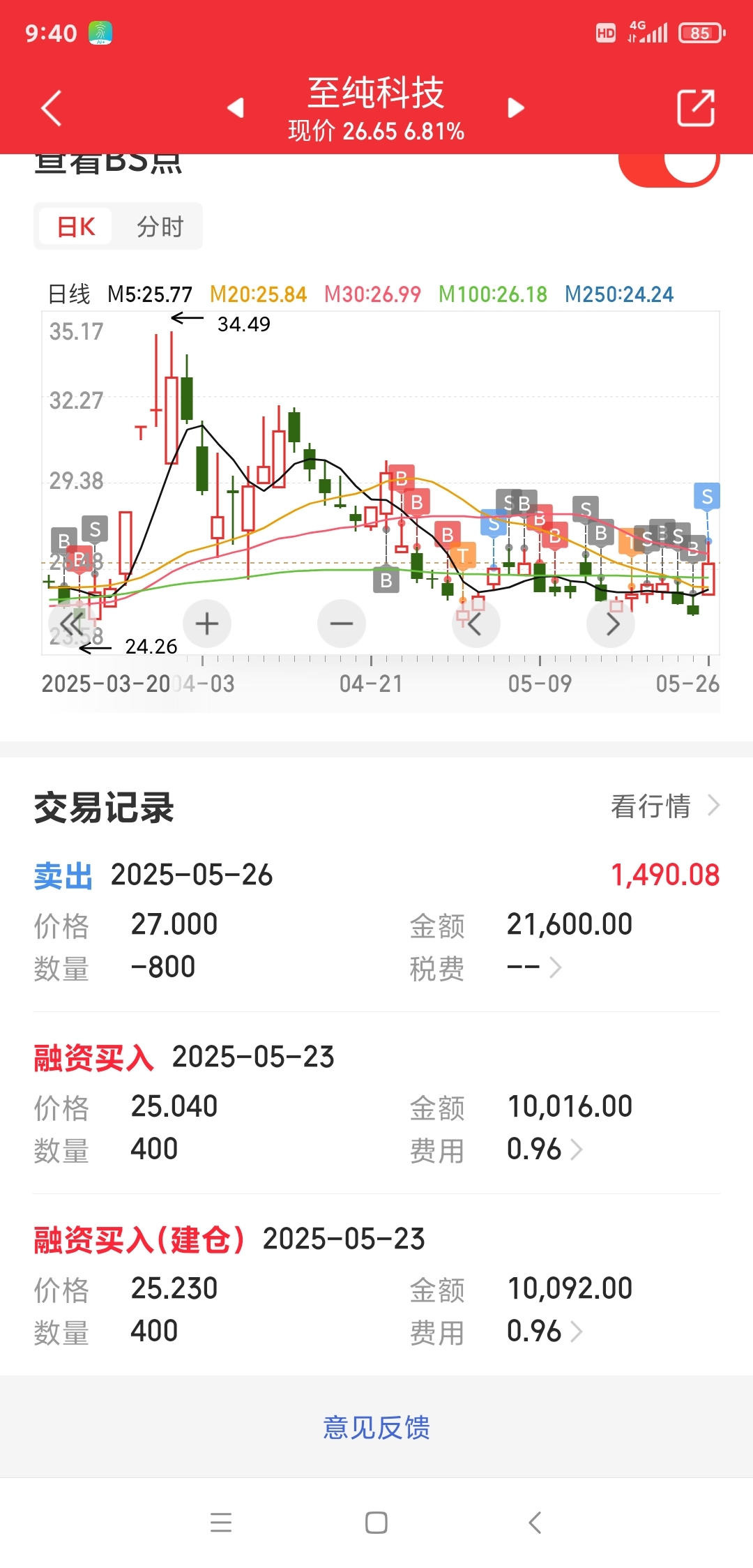Switch to the 分时 chart tab

[x=160, y=227]
